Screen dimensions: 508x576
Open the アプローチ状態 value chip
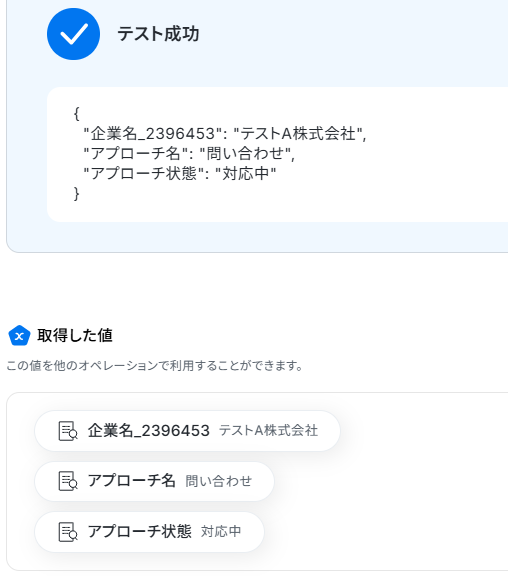click(149, 532)
